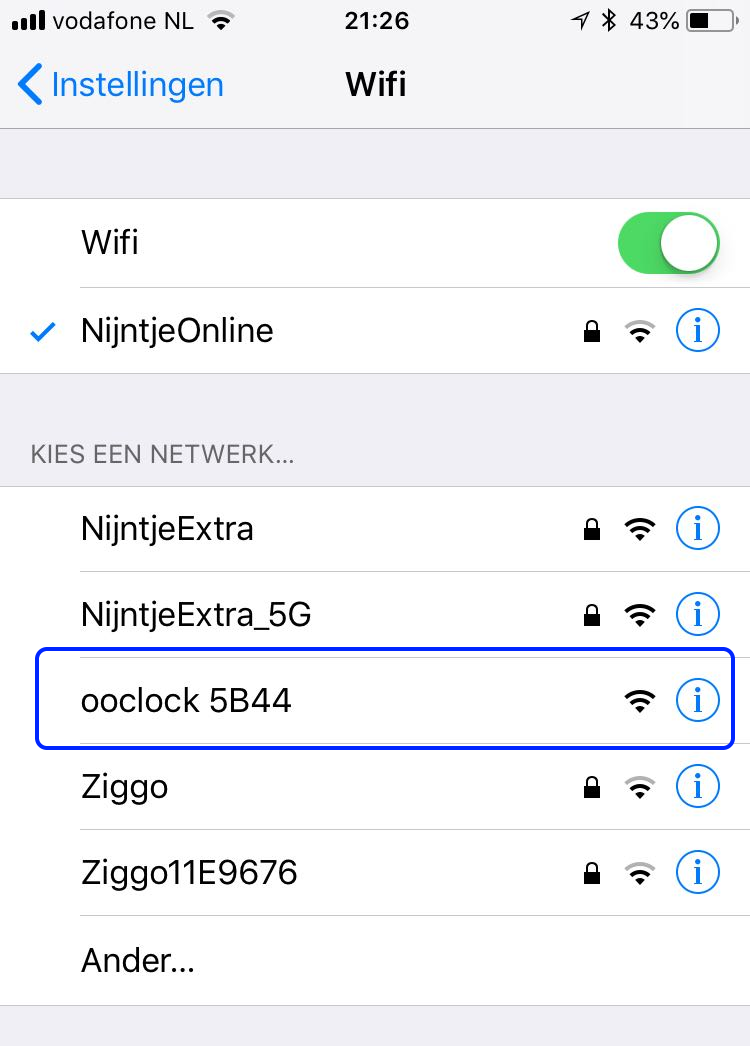This screenshot has width=750, height=1046.
Task: Open info icon for Ziggo
Action: click(x=697, y=787)
